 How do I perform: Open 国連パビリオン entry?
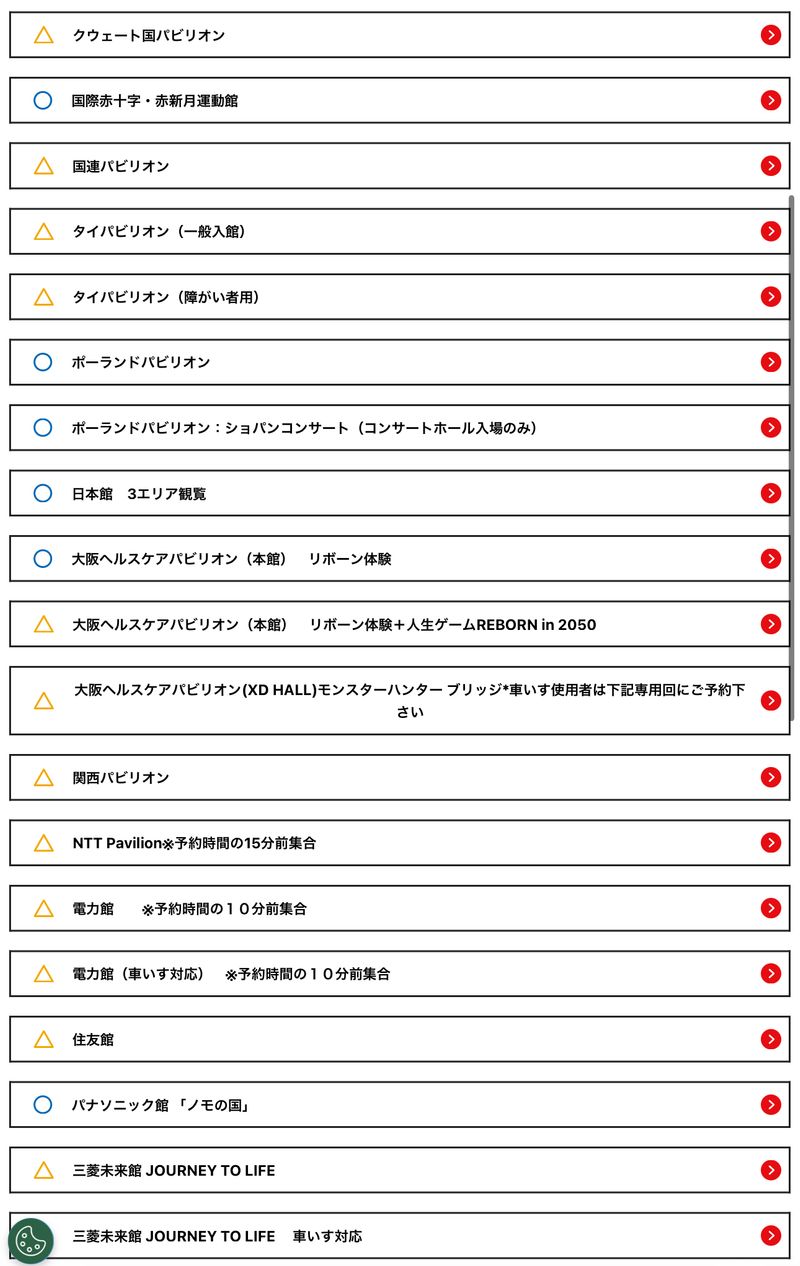tap(400, 166)
